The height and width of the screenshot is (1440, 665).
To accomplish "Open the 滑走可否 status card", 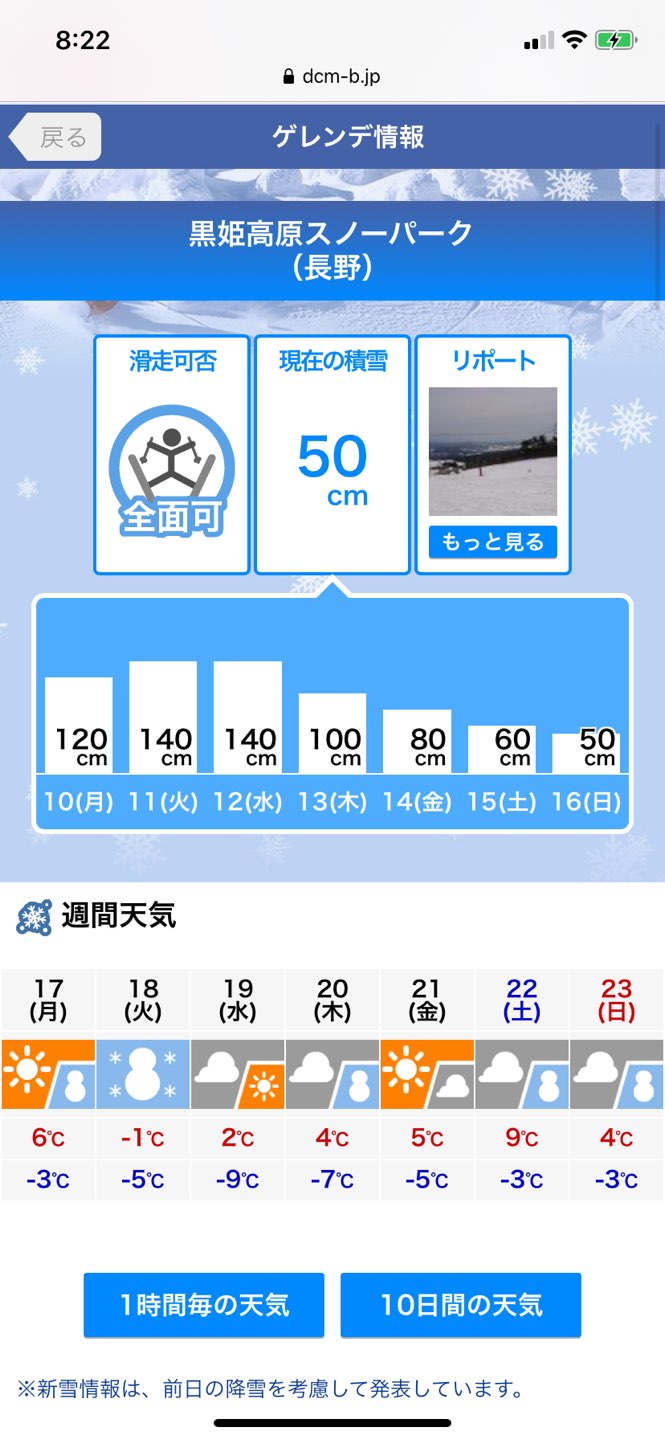I will pos(172,455).
